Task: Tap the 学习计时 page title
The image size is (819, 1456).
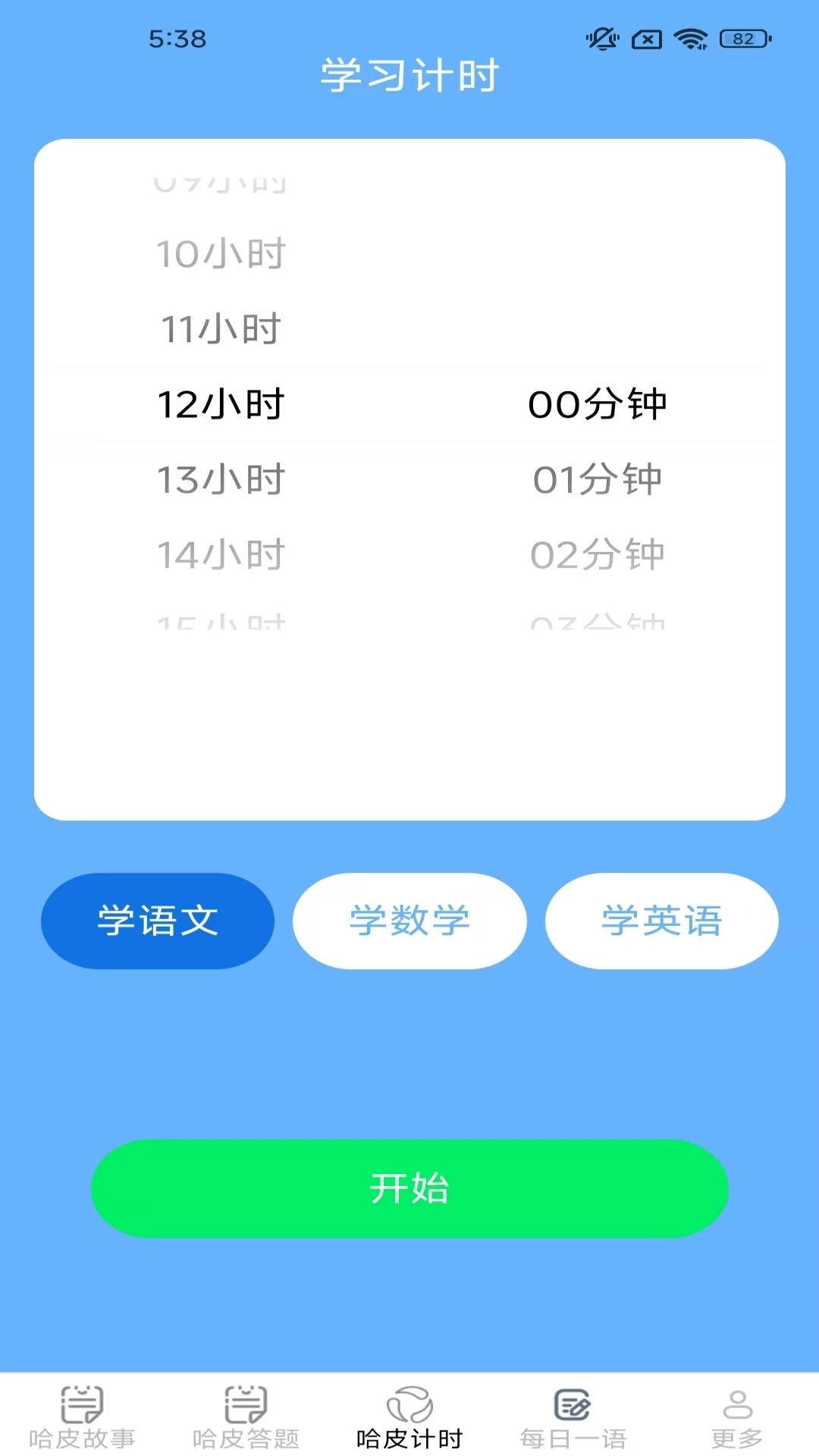Action: [409, 74]
